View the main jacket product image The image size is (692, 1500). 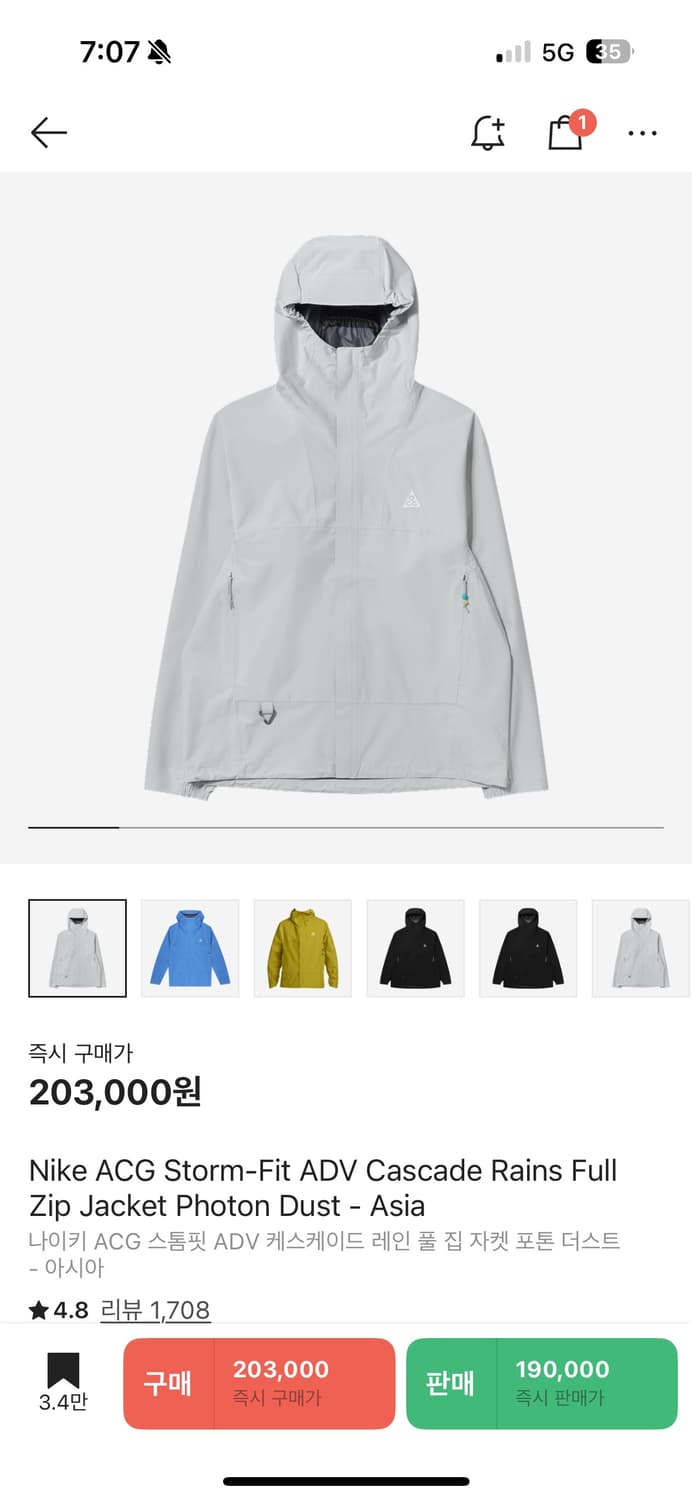[346, 515]
